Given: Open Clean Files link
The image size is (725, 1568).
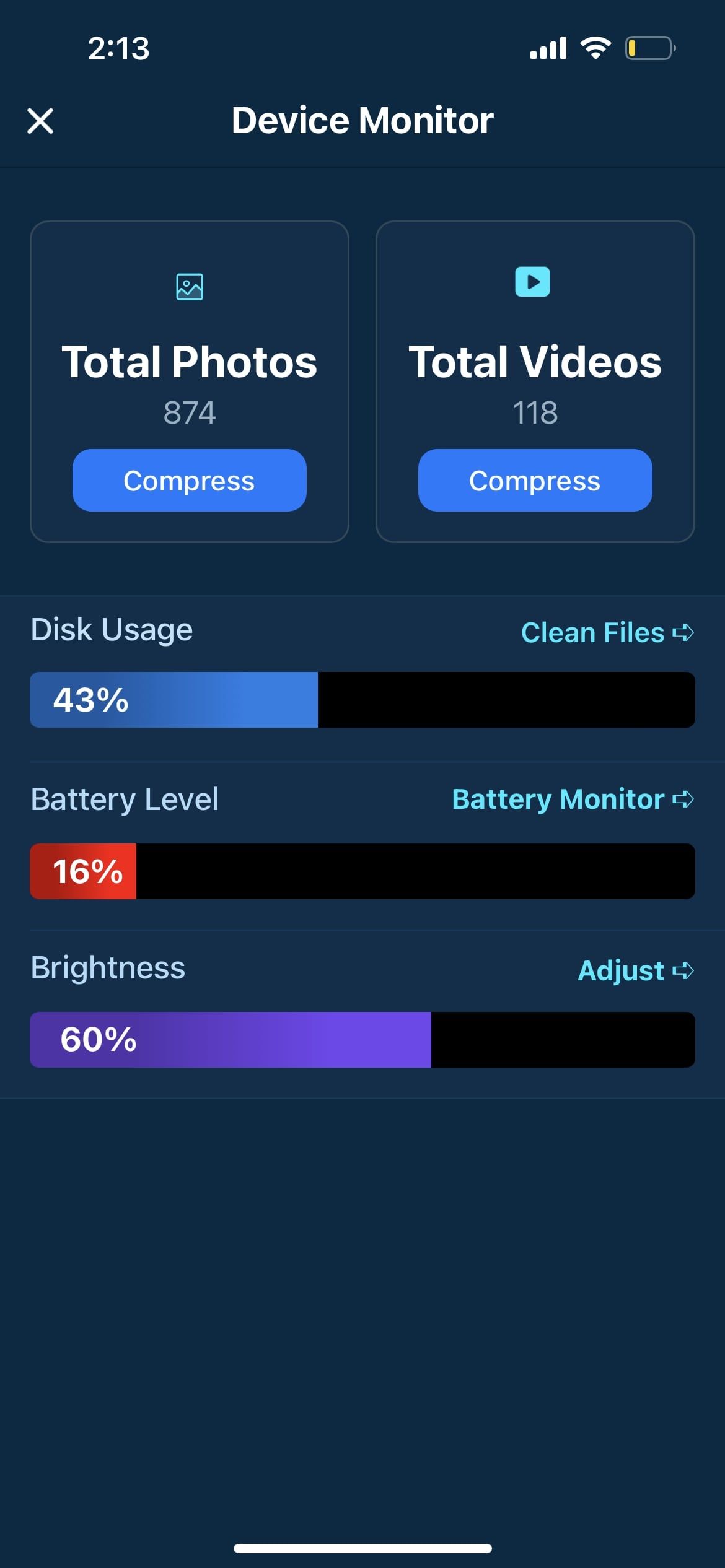Looking at the screenshot, I should [x=607, y=632].
